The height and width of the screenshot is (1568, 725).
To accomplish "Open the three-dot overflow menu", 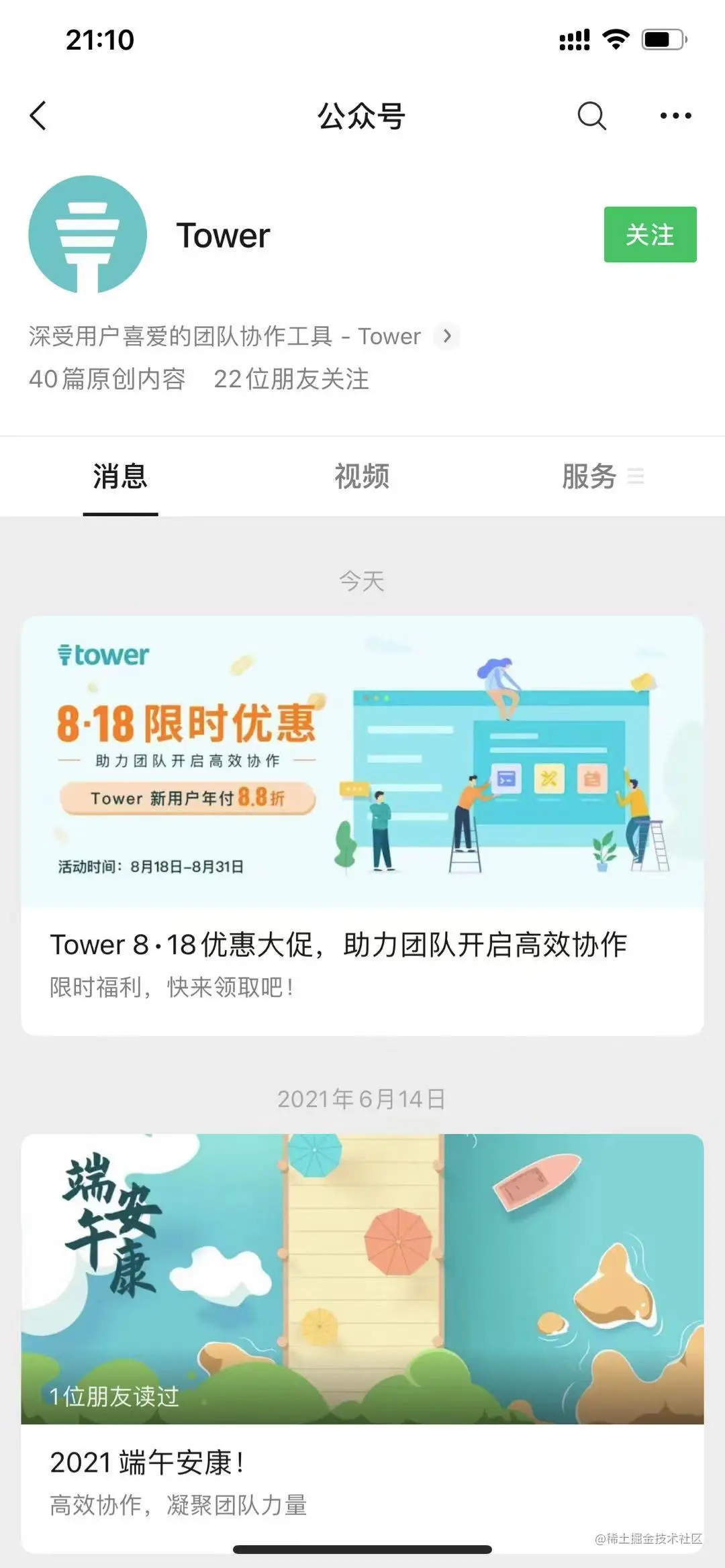I will click(x=675, y=115).
